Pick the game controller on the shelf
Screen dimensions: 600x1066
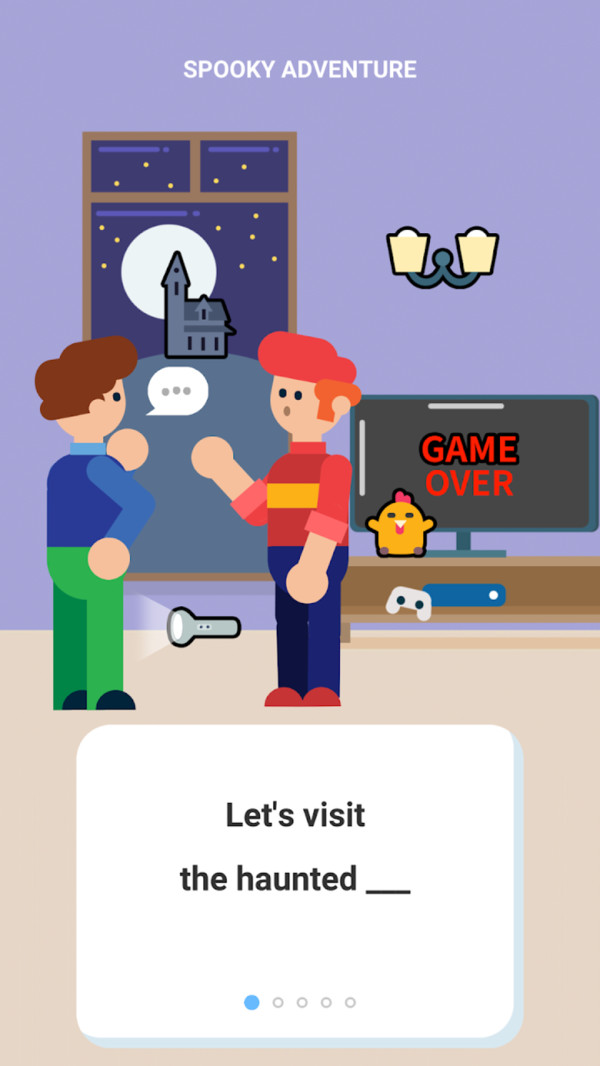click(x=408, y=602)
